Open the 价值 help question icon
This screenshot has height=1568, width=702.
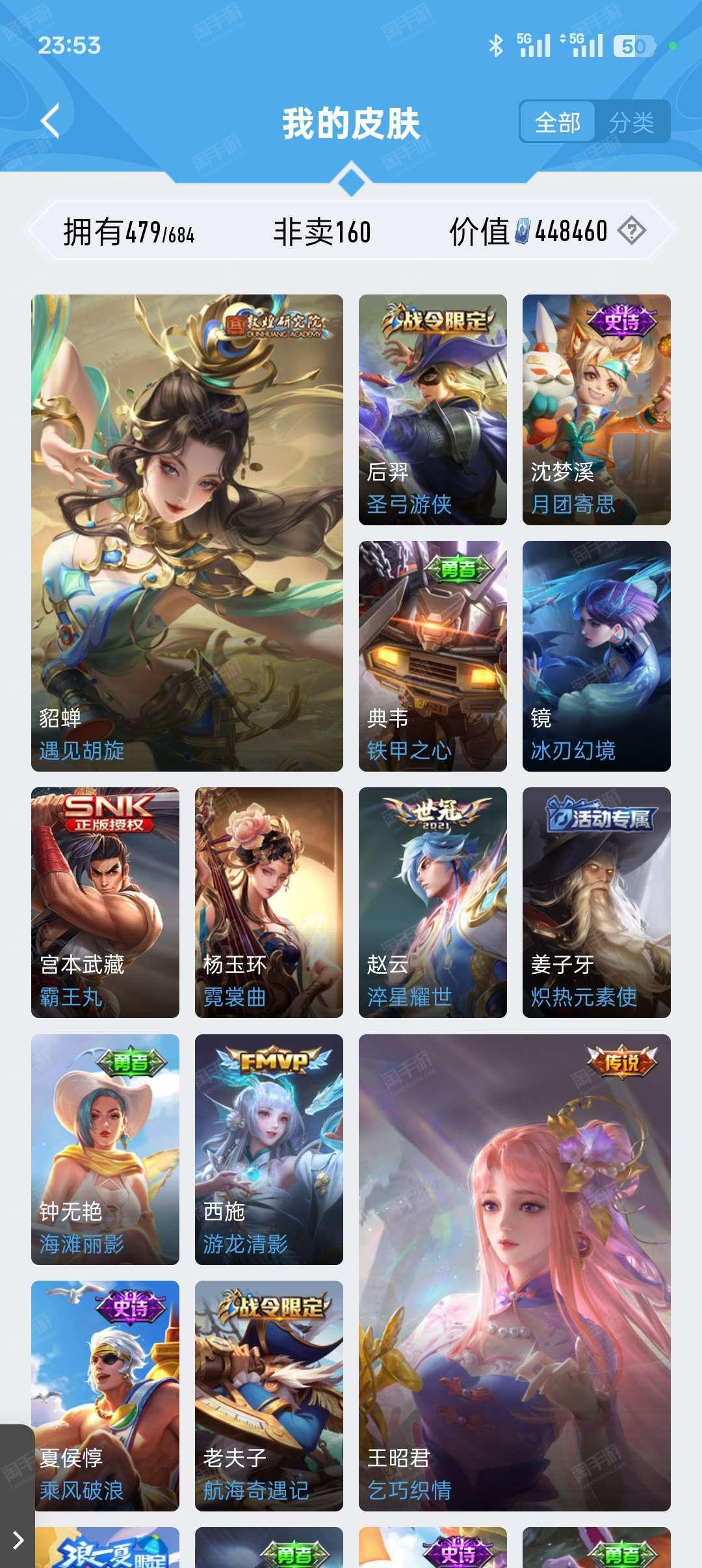point(631,231)
